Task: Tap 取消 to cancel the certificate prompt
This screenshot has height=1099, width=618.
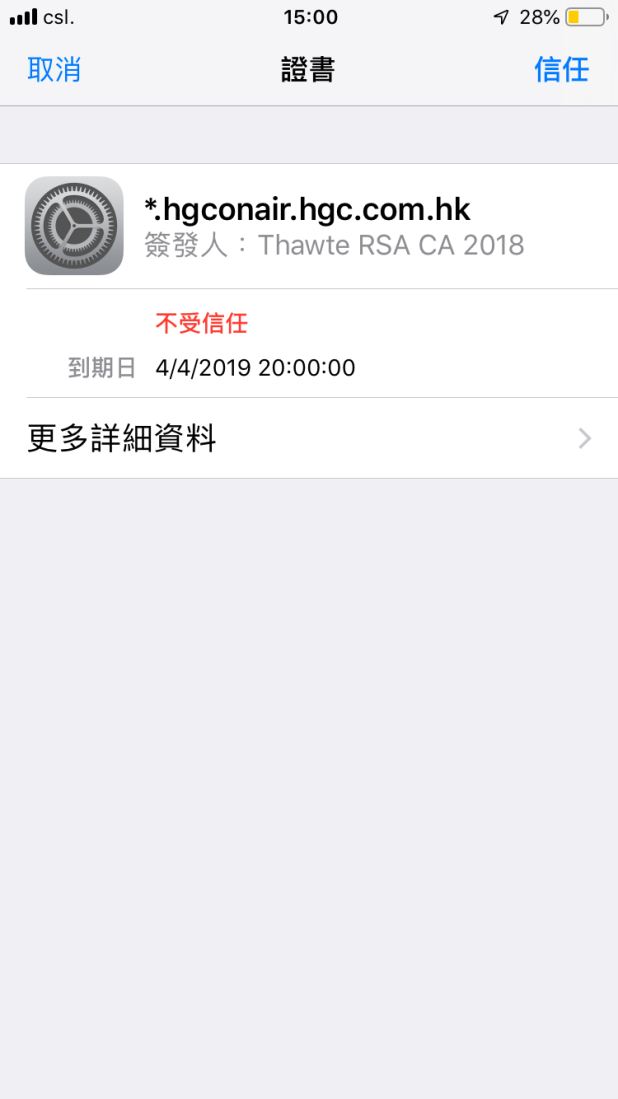Action: point(54,69)
